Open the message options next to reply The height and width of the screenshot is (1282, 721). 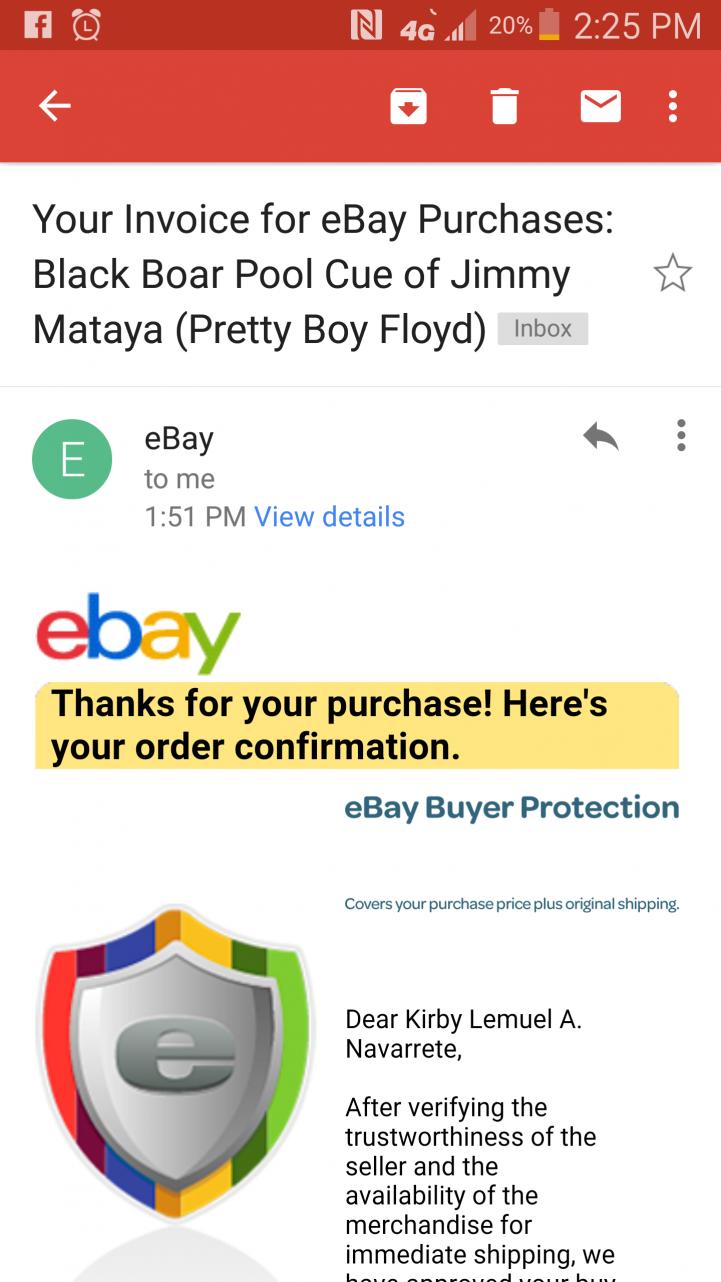click(x=681, y=436)
